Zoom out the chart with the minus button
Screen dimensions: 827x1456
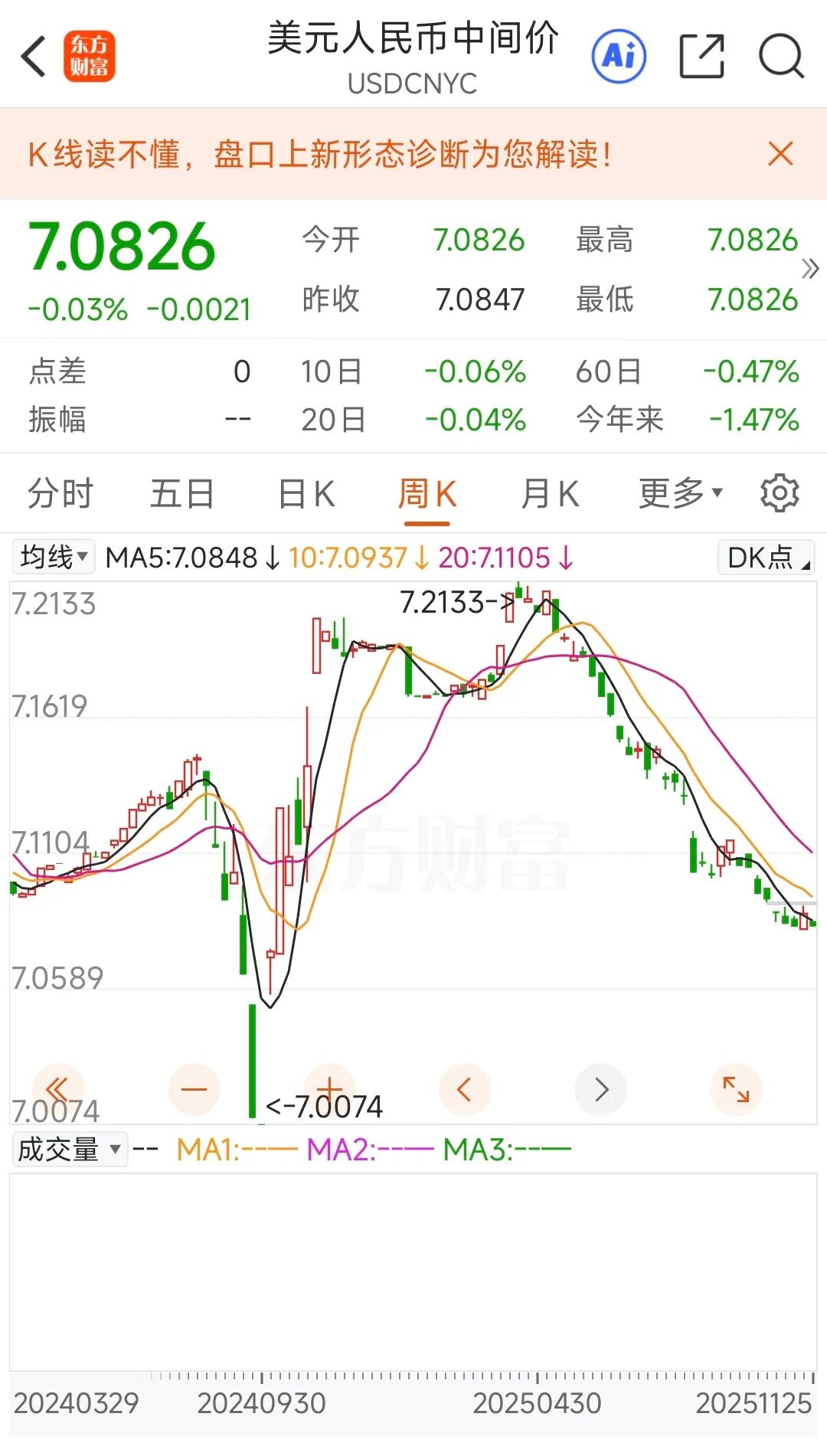click(x=194, y=1089)
